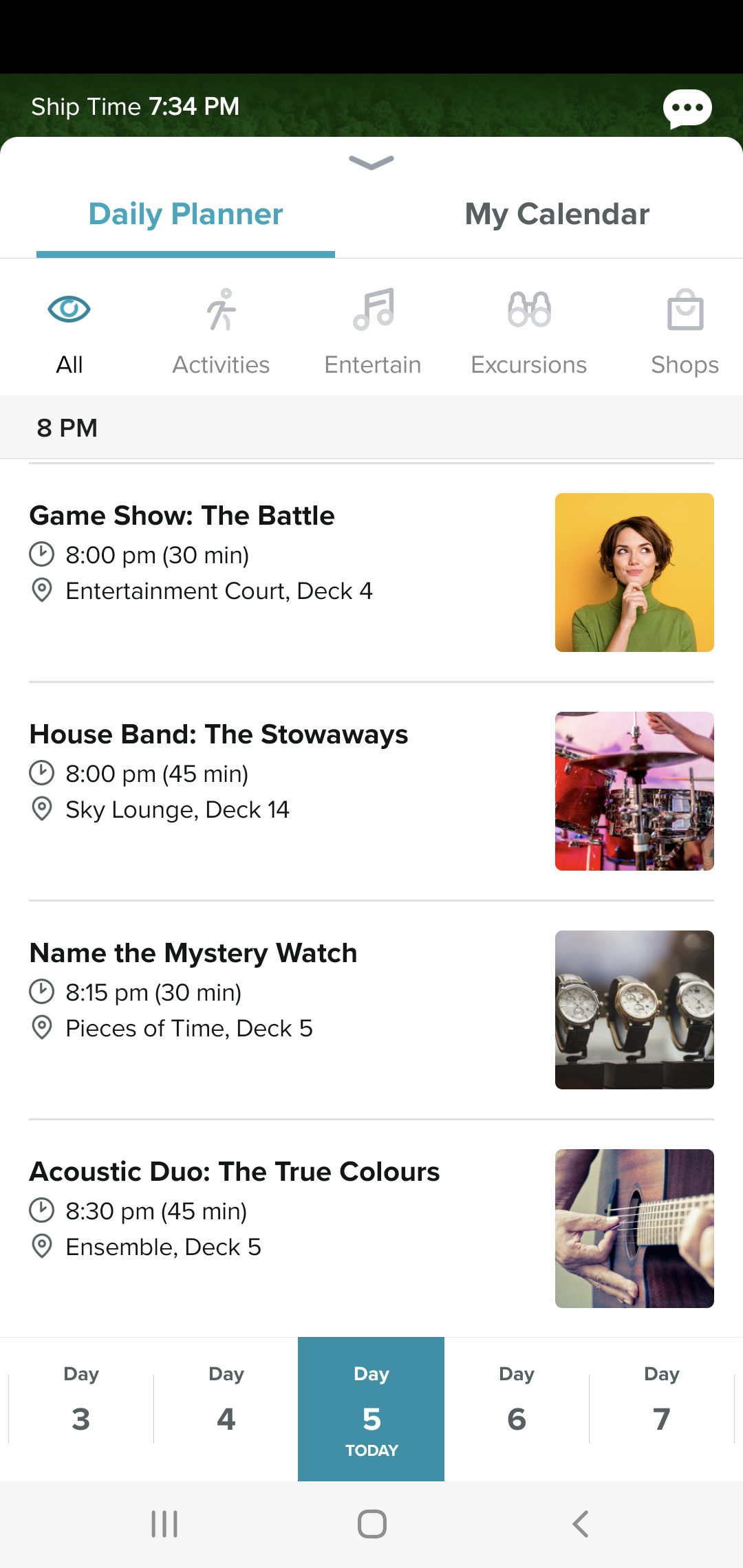Switch to the My Calendar tab
This screenshot has height=1568, width=743.
point(557,214)
